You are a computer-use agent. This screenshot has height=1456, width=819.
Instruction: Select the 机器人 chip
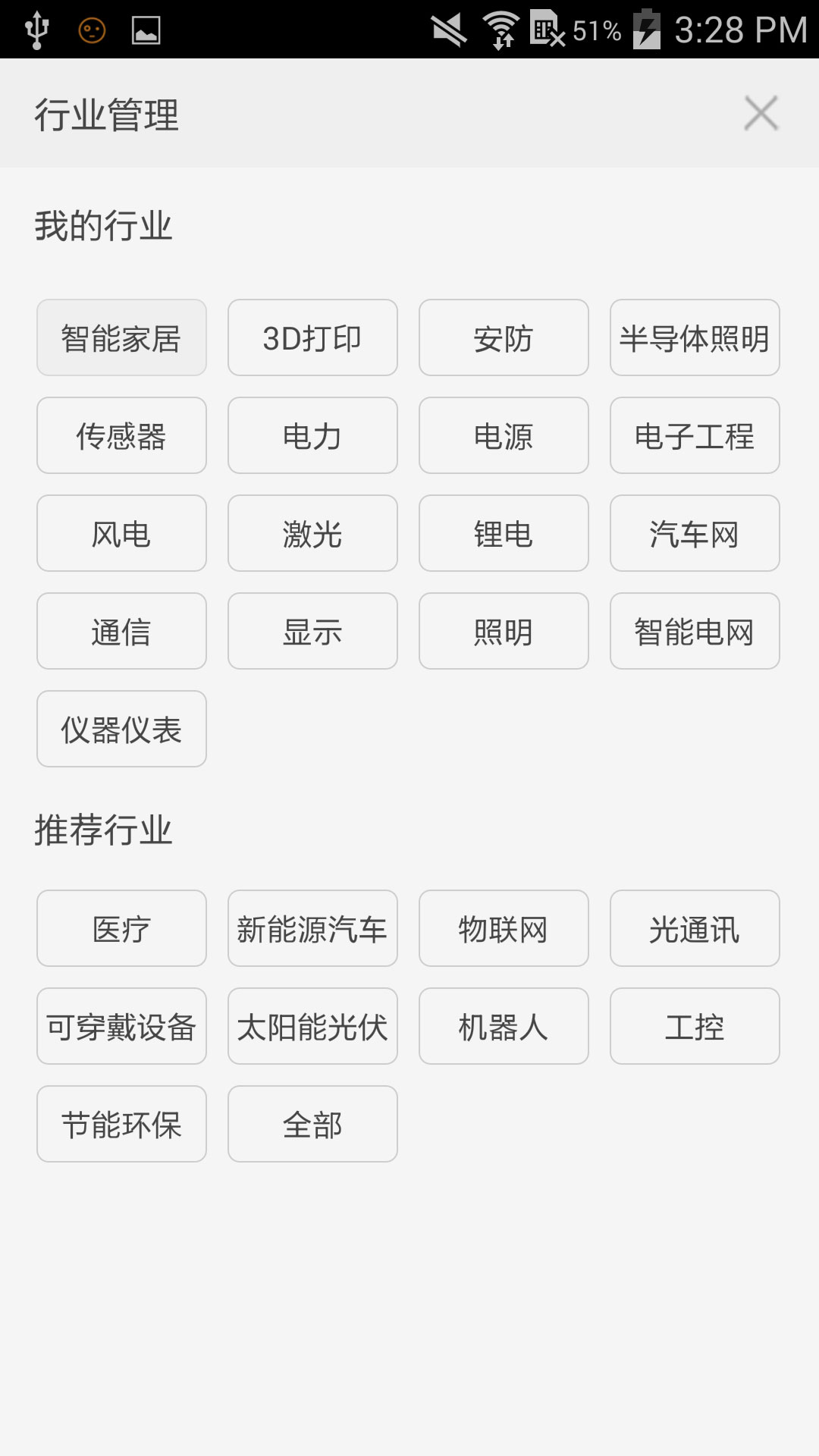point(504,1026)
